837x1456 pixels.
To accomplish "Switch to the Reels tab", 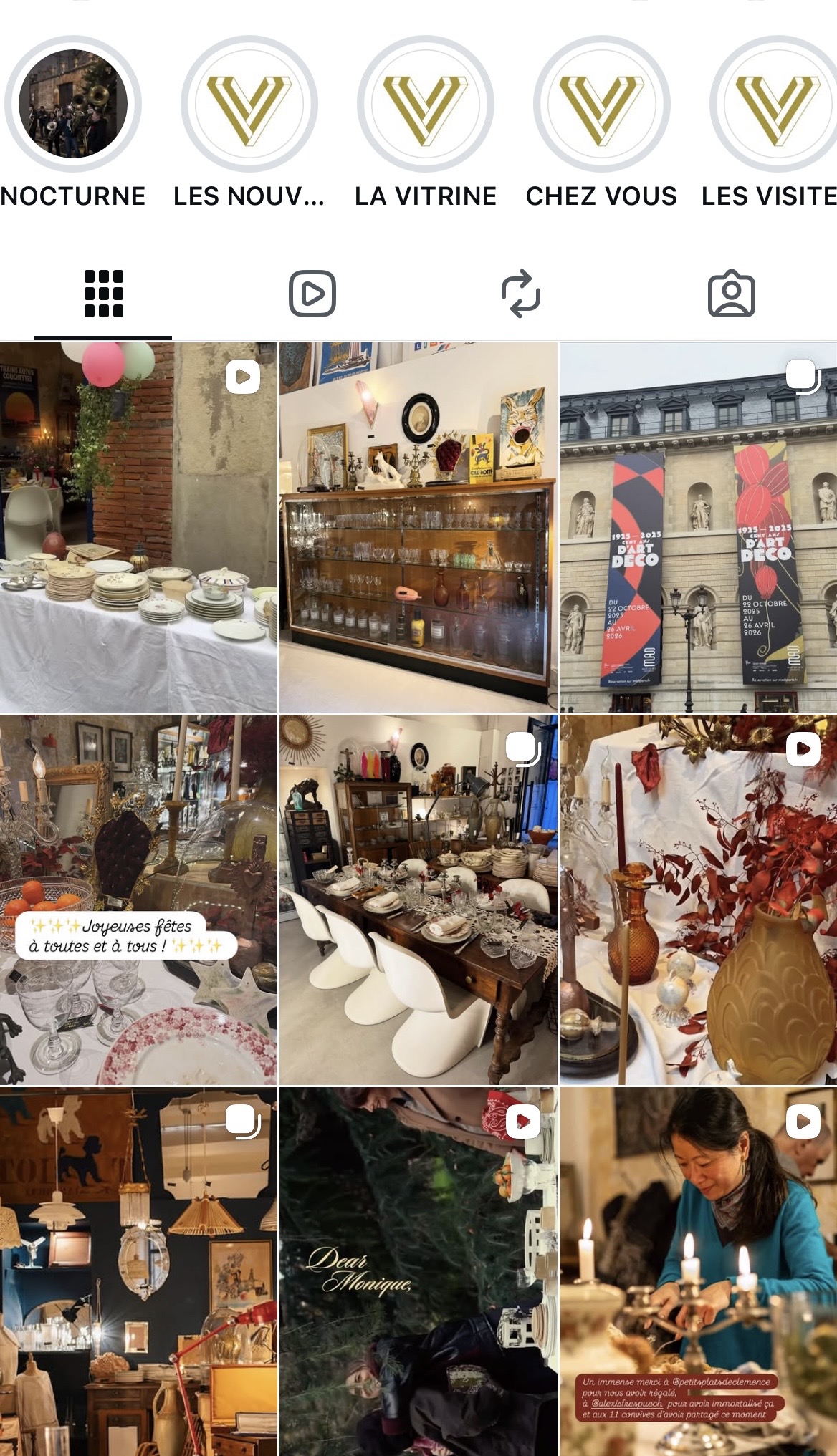I will 312,294.
